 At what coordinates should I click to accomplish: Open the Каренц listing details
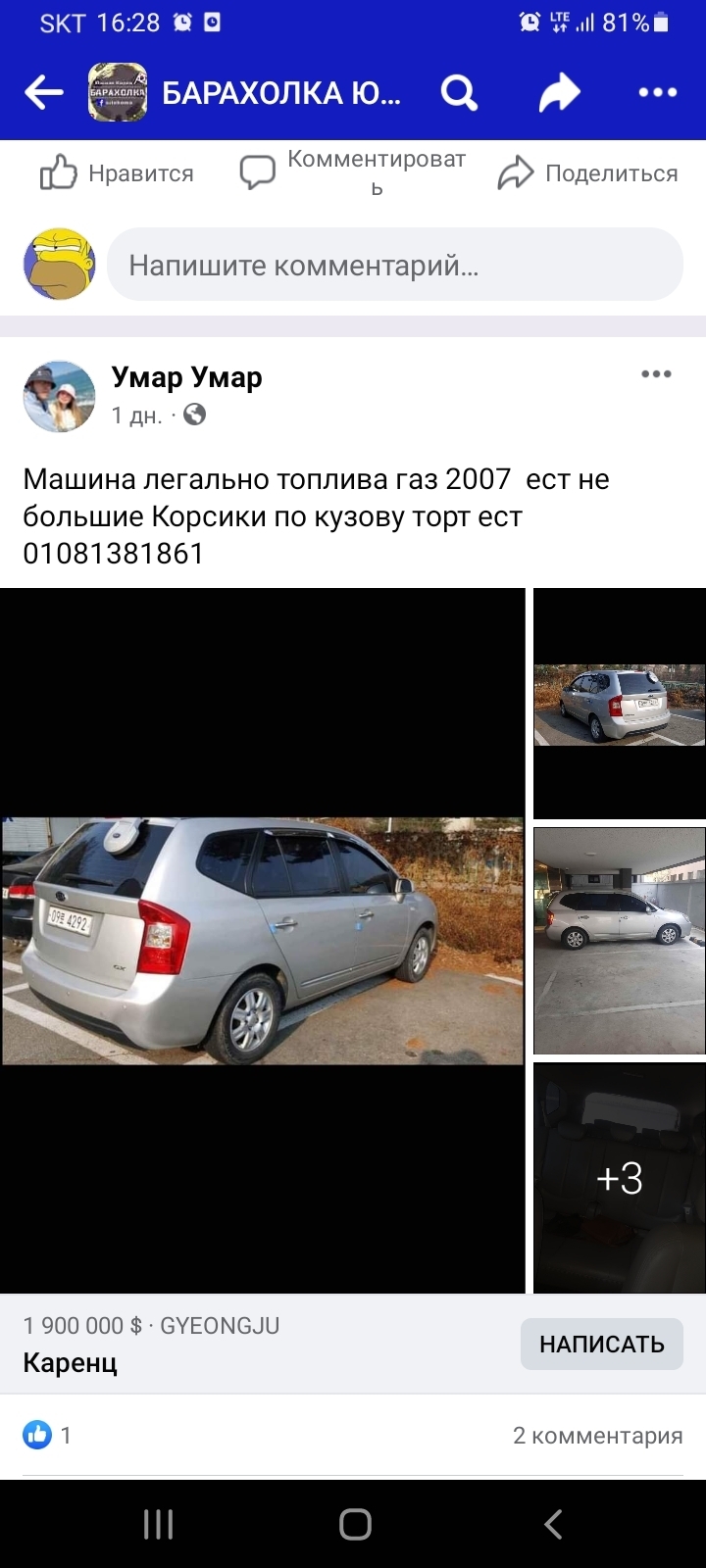71,1363
